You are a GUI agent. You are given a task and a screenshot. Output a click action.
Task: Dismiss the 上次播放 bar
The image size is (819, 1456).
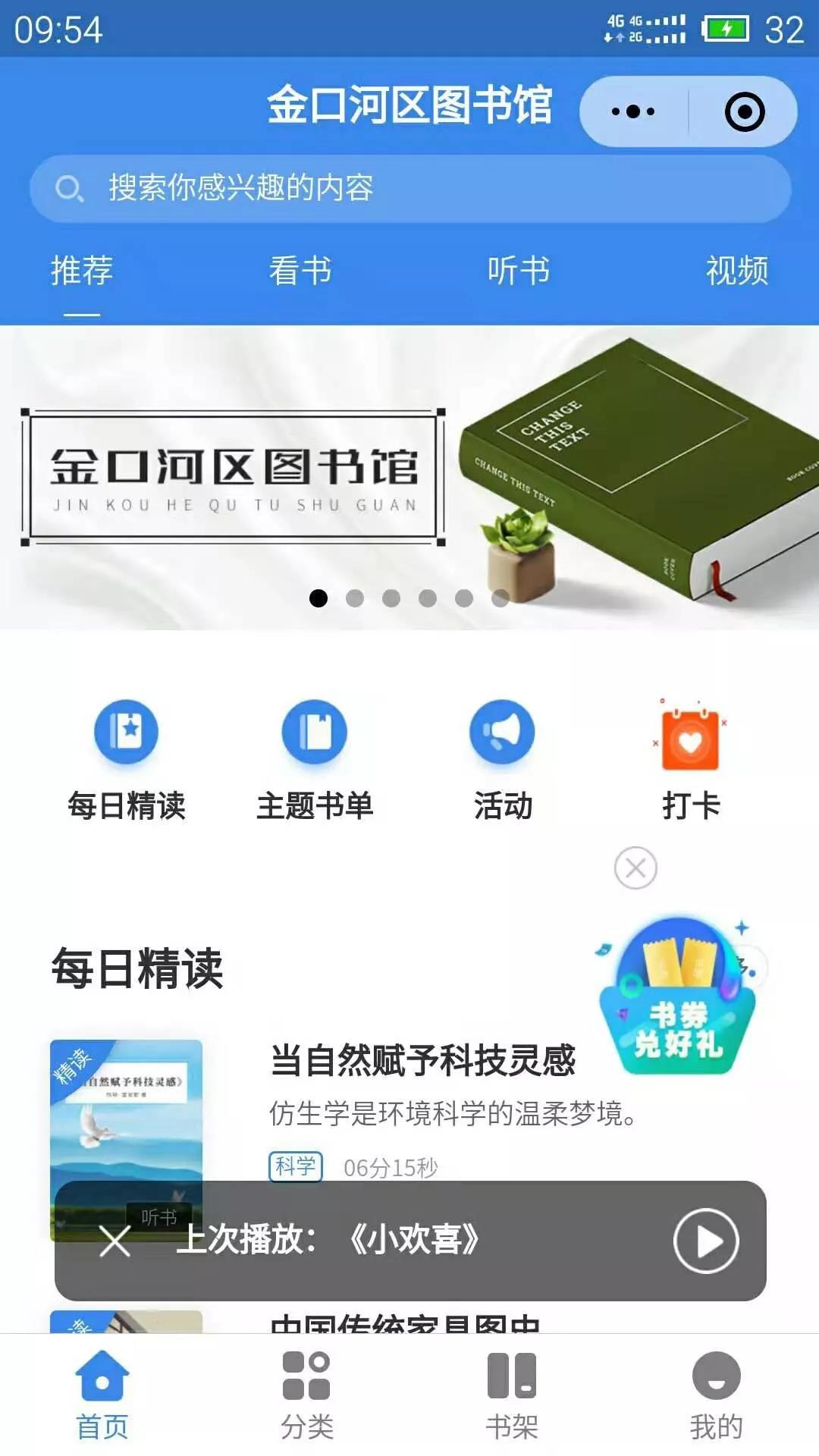pyautogui.click(x=115, y=1241)
